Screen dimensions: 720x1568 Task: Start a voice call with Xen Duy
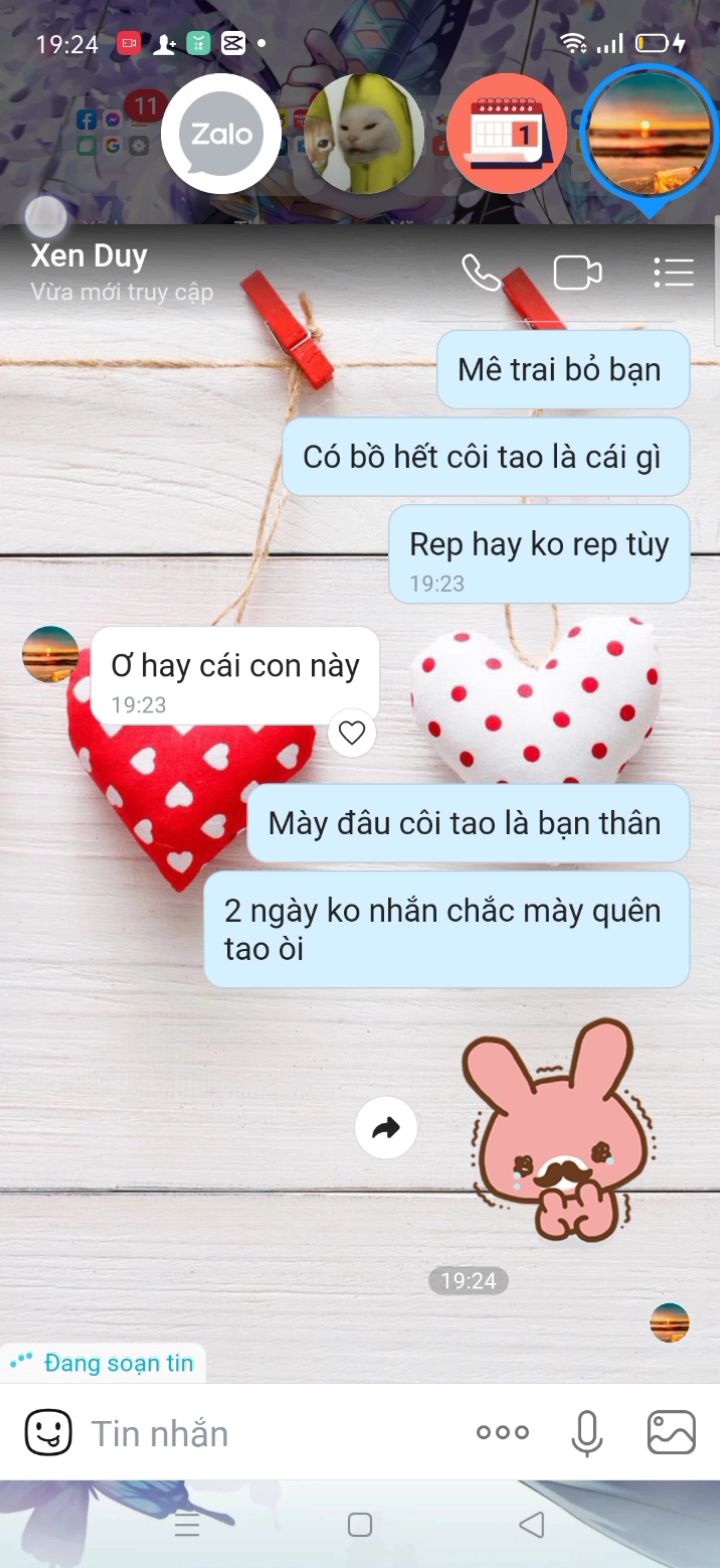[480, 272]
